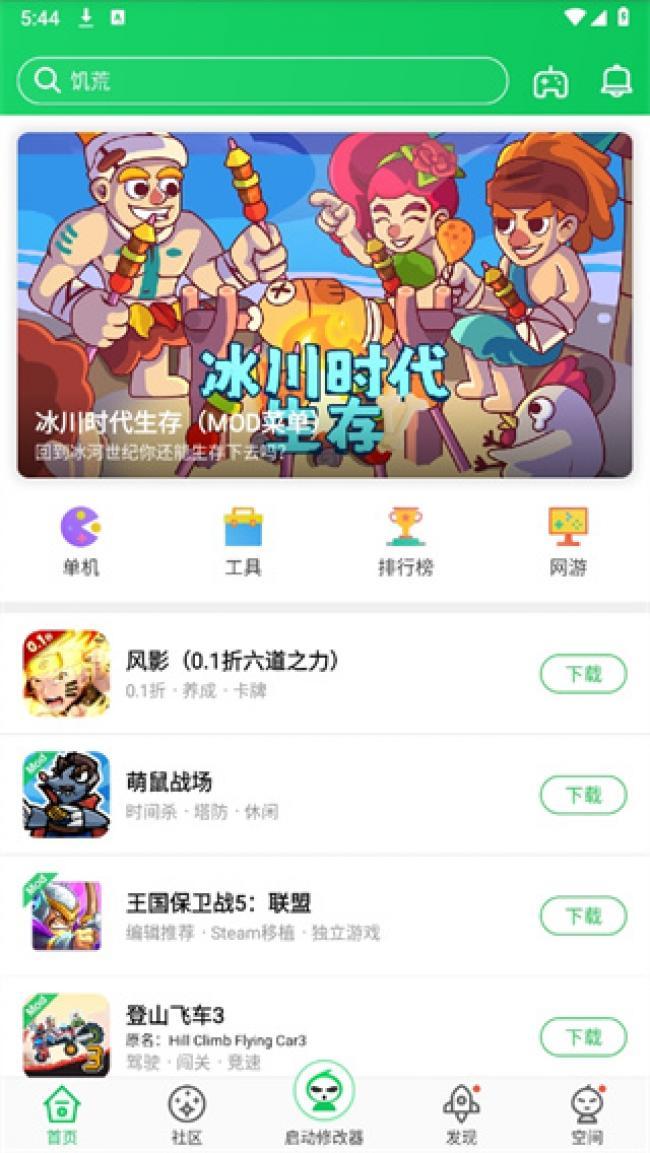The width and height of the screenshot is (650, 1153).
Task: Open the notifications bell
Action: click(615, 81)
